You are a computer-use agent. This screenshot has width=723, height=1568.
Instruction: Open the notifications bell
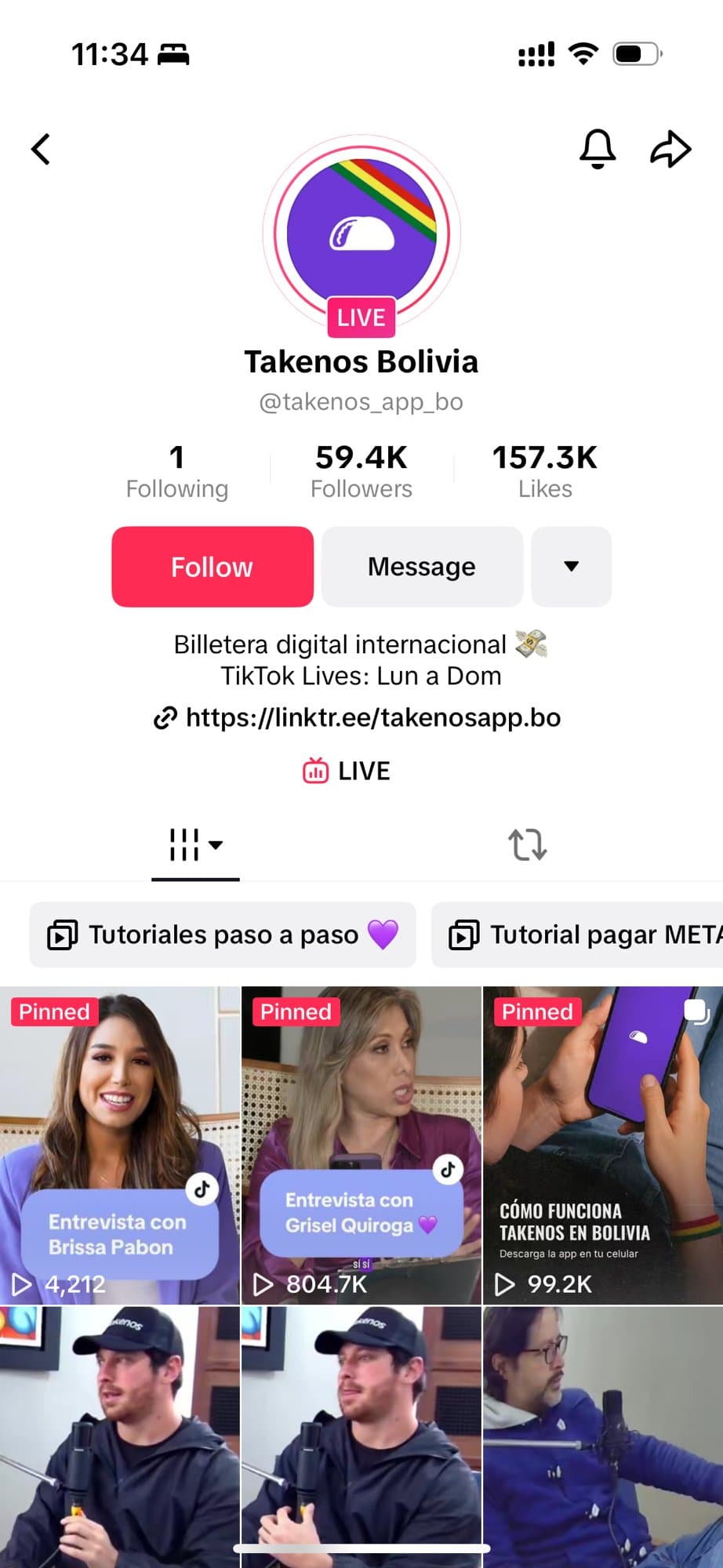tap(597, 148)
